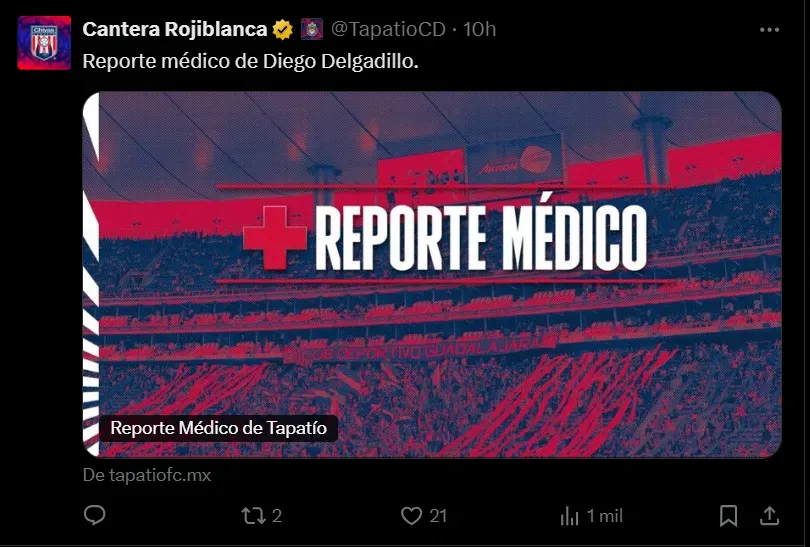Viewport: 810px width, 547px height.
Task: Reply to the Diego Delgadillo post
Action: tap(95, 516)
